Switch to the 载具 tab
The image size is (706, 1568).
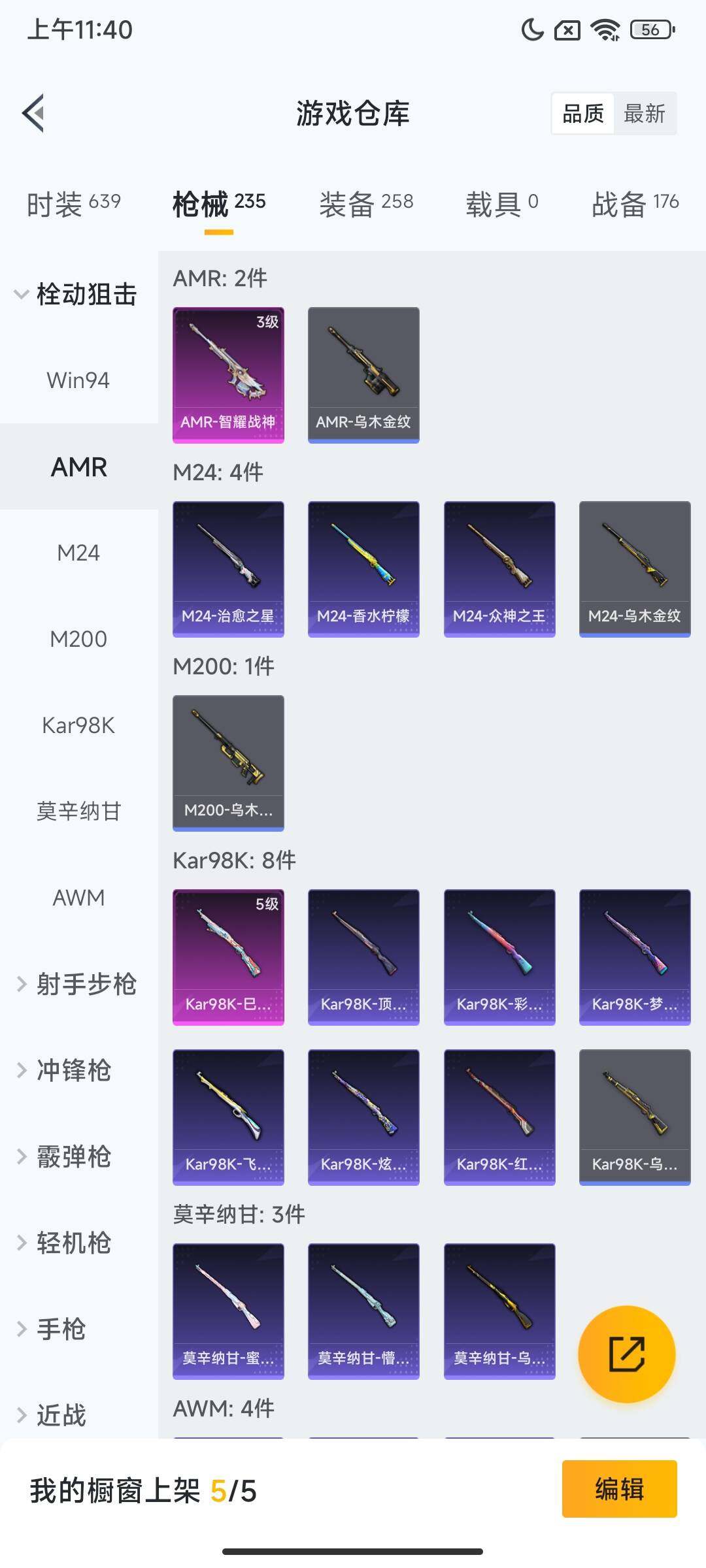[x=501, y=204]
